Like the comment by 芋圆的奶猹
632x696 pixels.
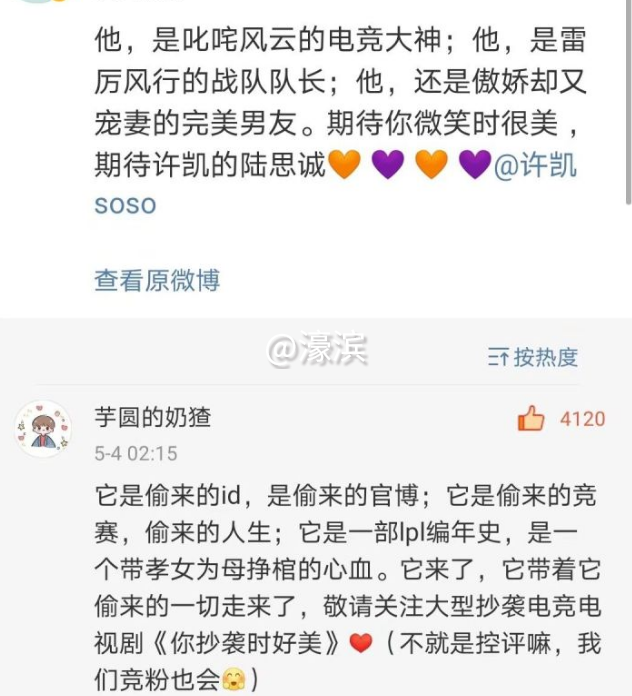point(531,419)
